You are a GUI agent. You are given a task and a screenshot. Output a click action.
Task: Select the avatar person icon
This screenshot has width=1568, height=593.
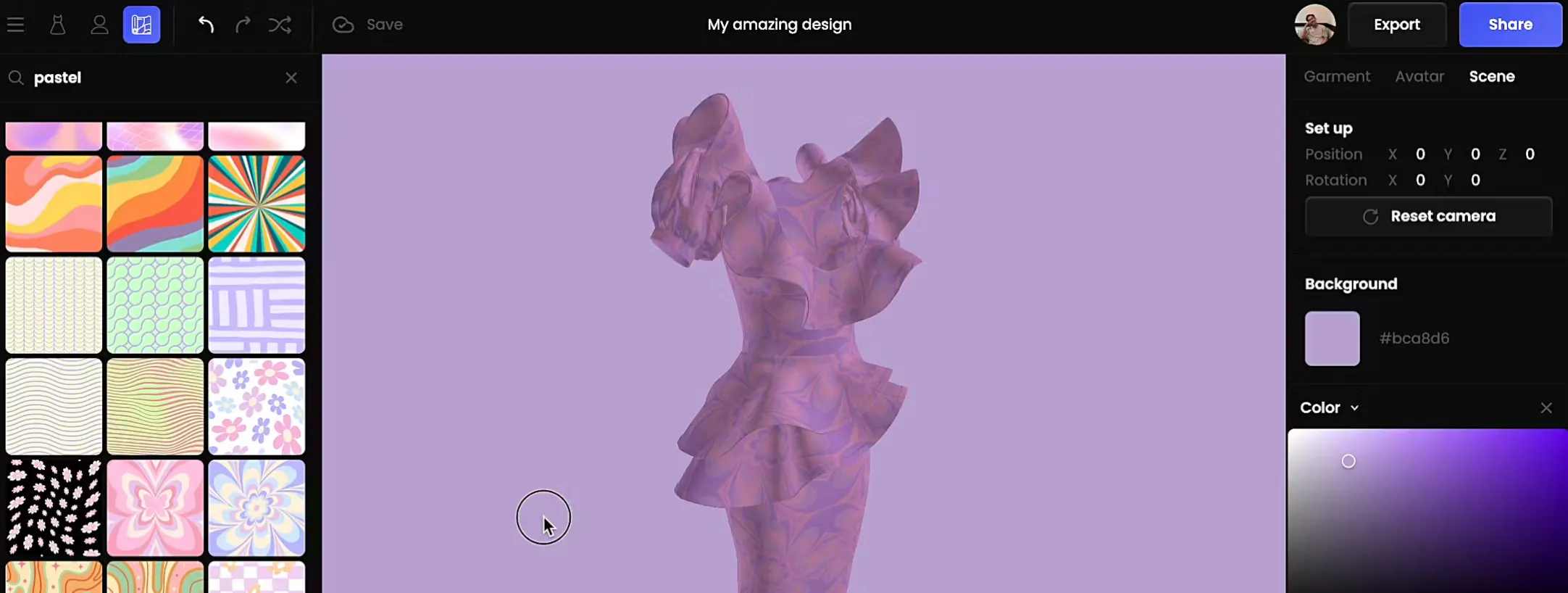pyautogui.click(x=99, y=25)
